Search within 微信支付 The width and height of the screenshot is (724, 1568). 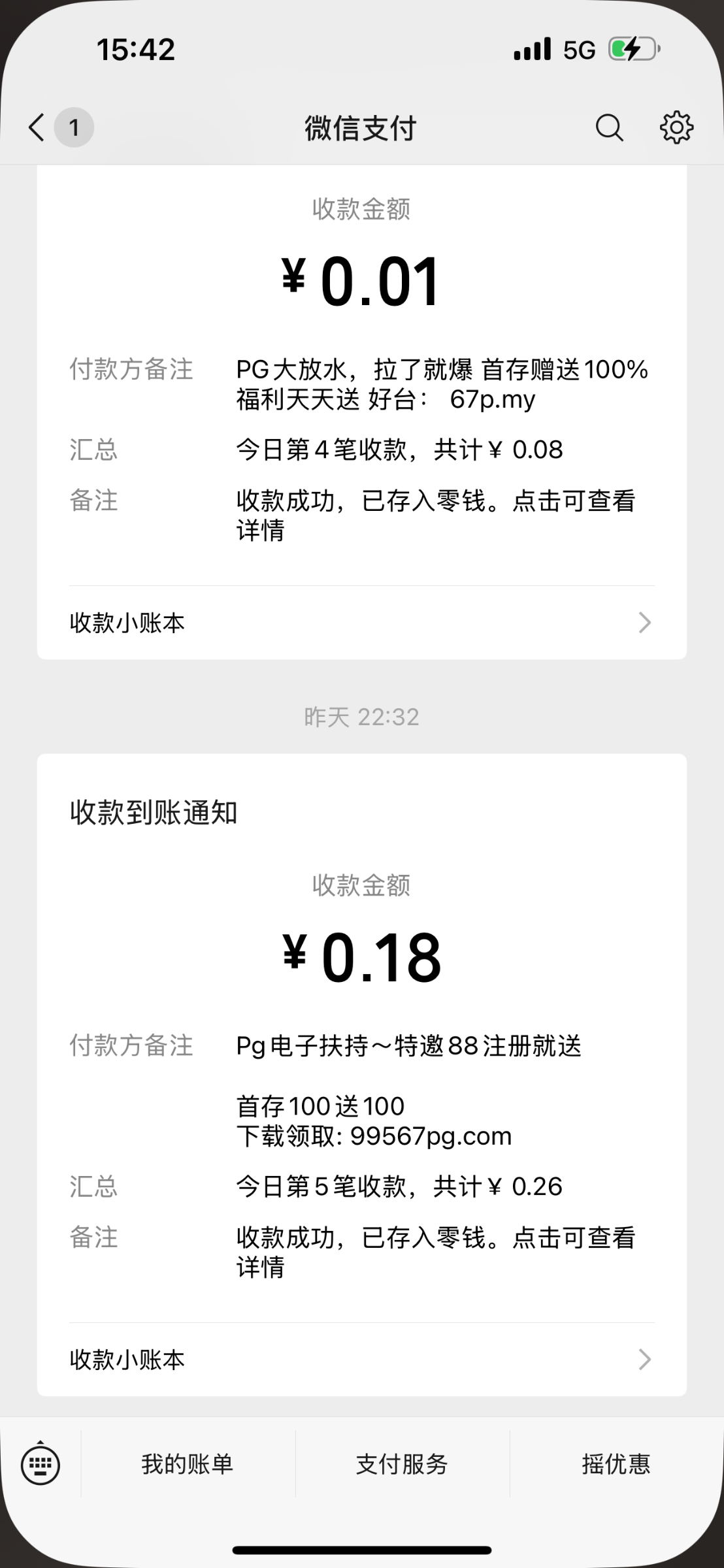pos(609,127)
